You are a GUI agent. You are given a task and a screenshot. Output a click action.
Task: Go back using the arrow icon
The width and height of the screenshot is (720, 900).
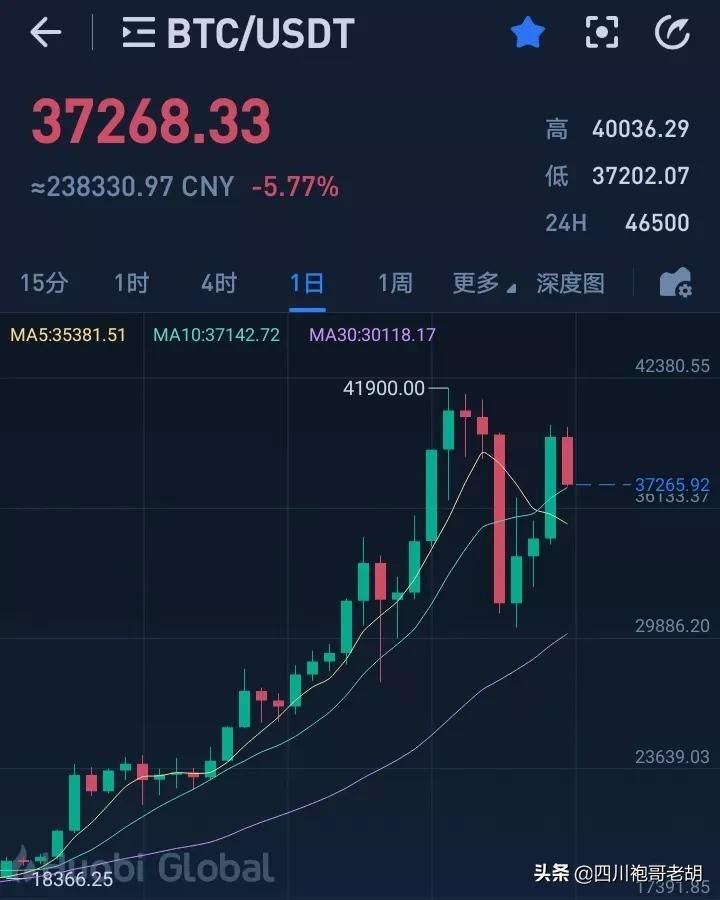click(x=45, y=33)
